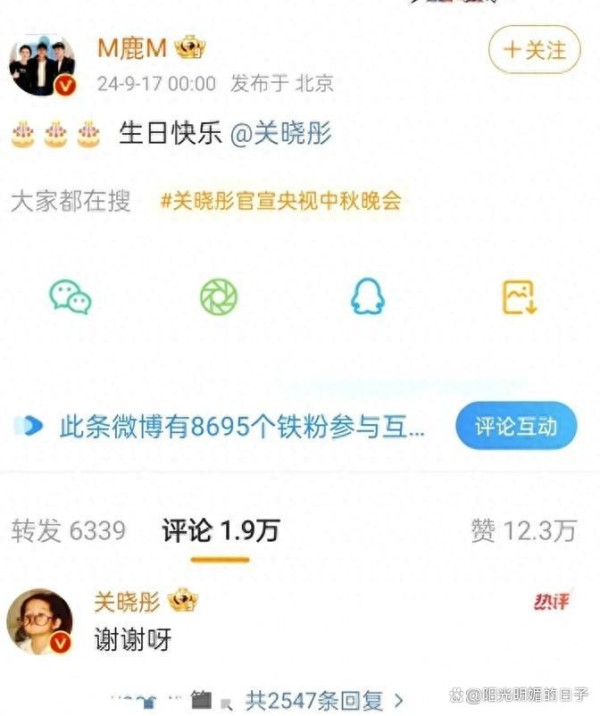The height and width of the screenshot is (716, 600).
Task: Tap the 评论互动 button
Action: click(516, 427)
